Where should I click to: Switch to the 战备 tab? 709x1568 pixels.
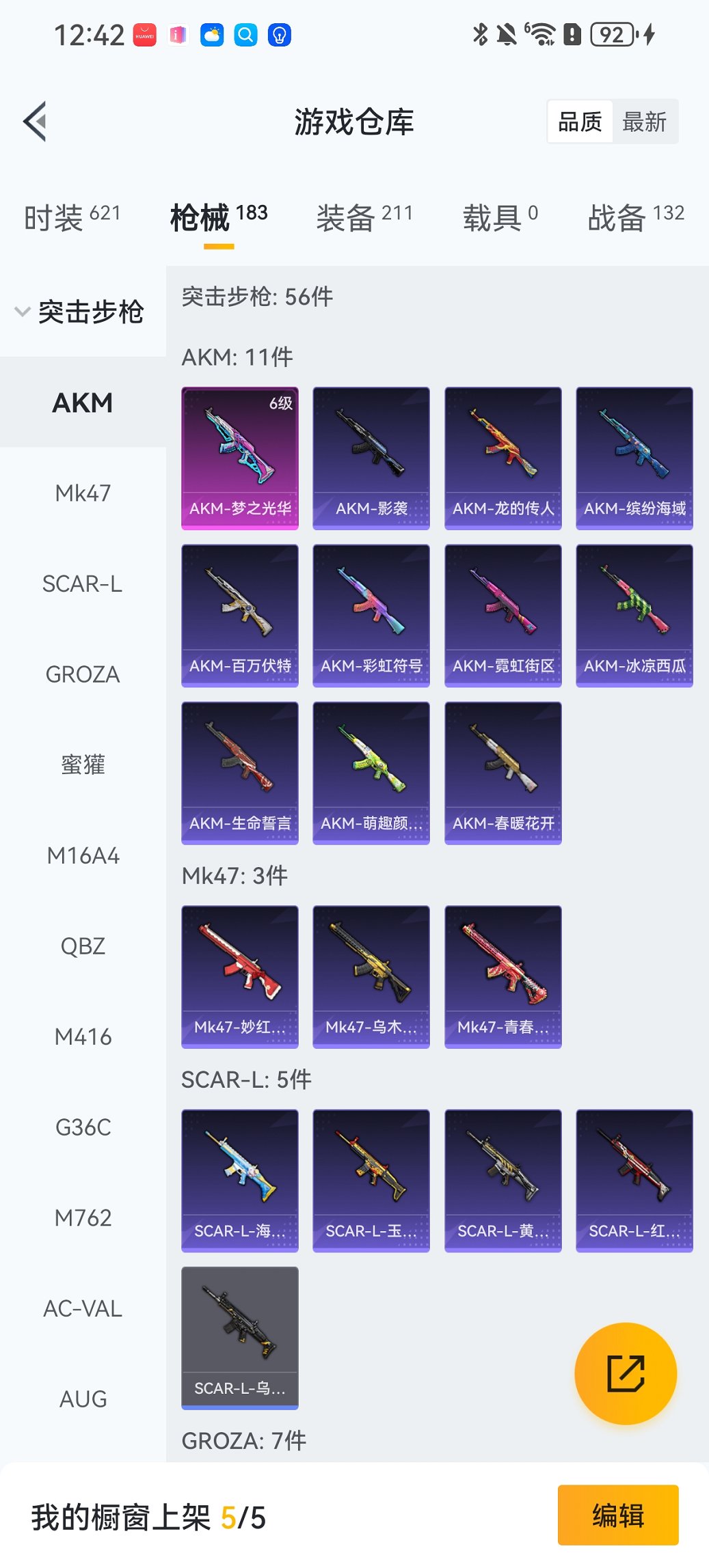point(636,217)
